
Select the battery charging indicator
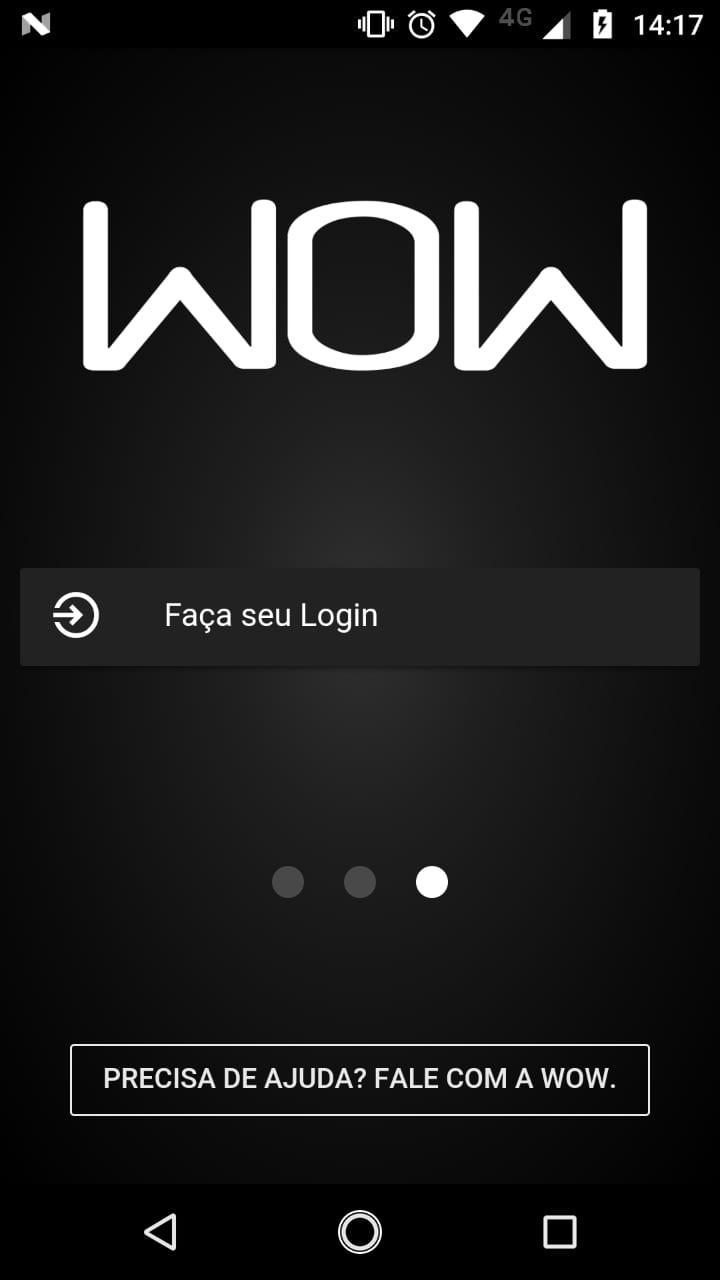pos(601,22)
